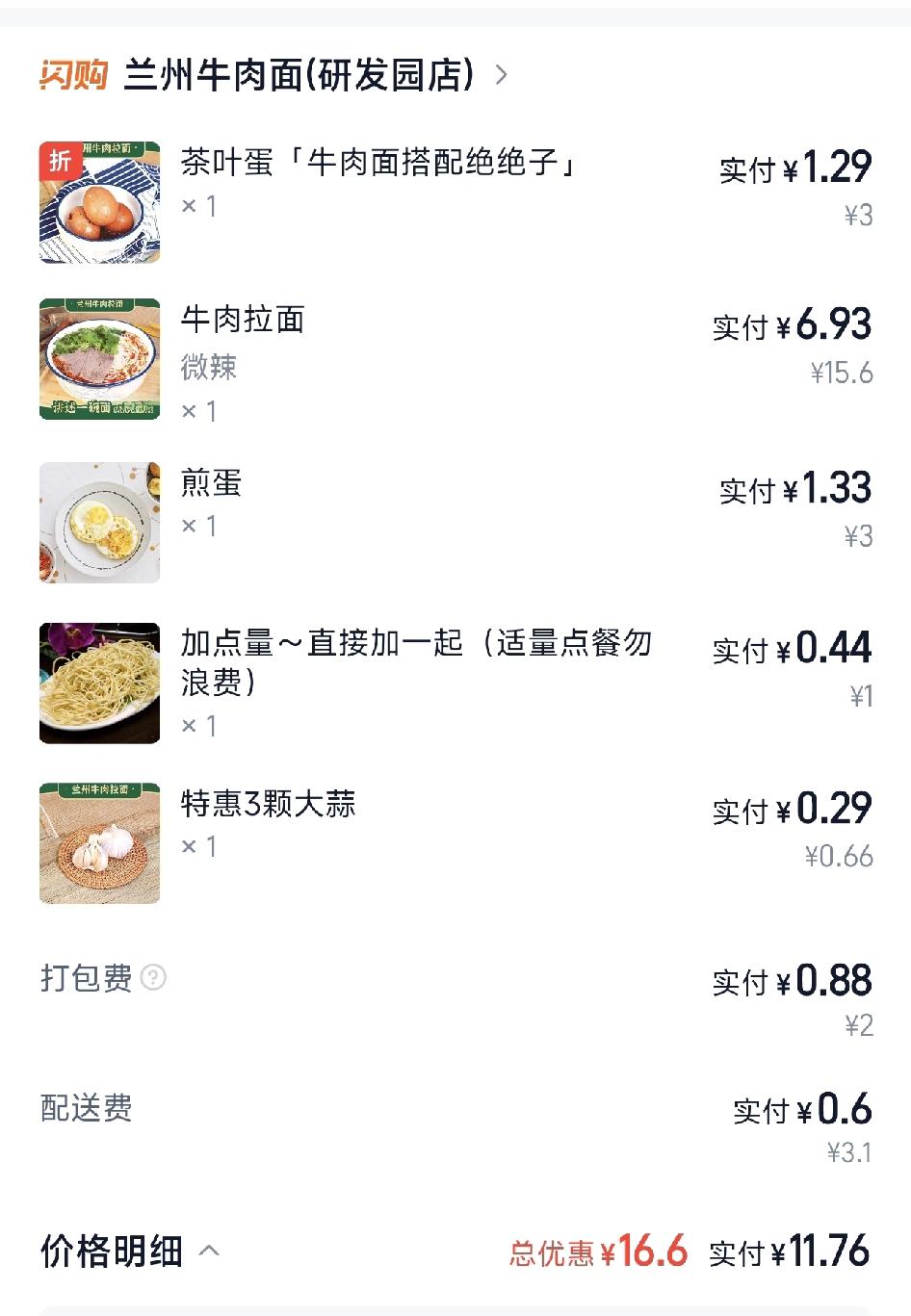View the 牛肉拉面 item details
911x1316 pixels.
tap(243, 320)
